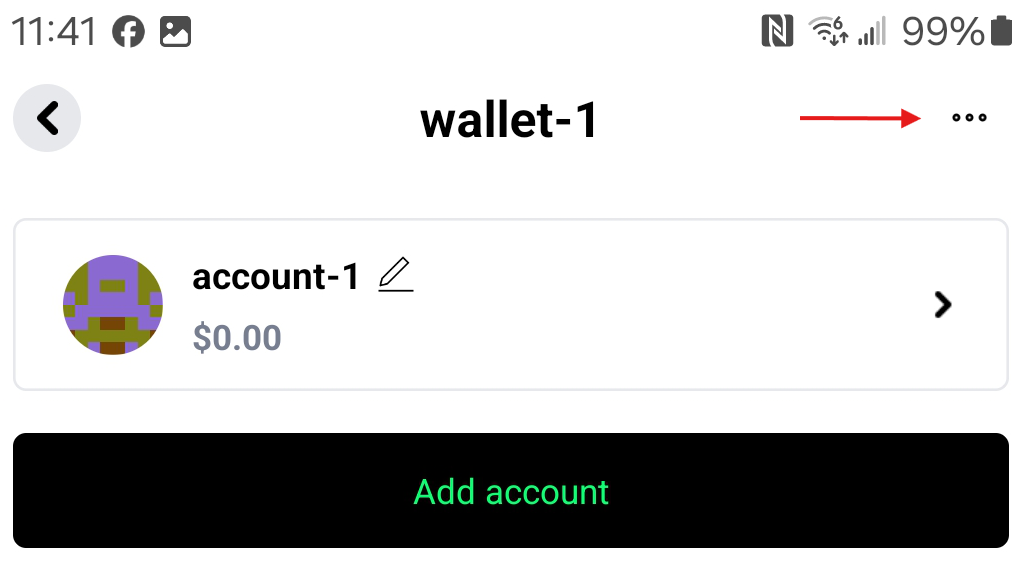This screenshot has height=561, width=1021.
Task: Open the three-dot overflow menu
Action: (969, 118)
